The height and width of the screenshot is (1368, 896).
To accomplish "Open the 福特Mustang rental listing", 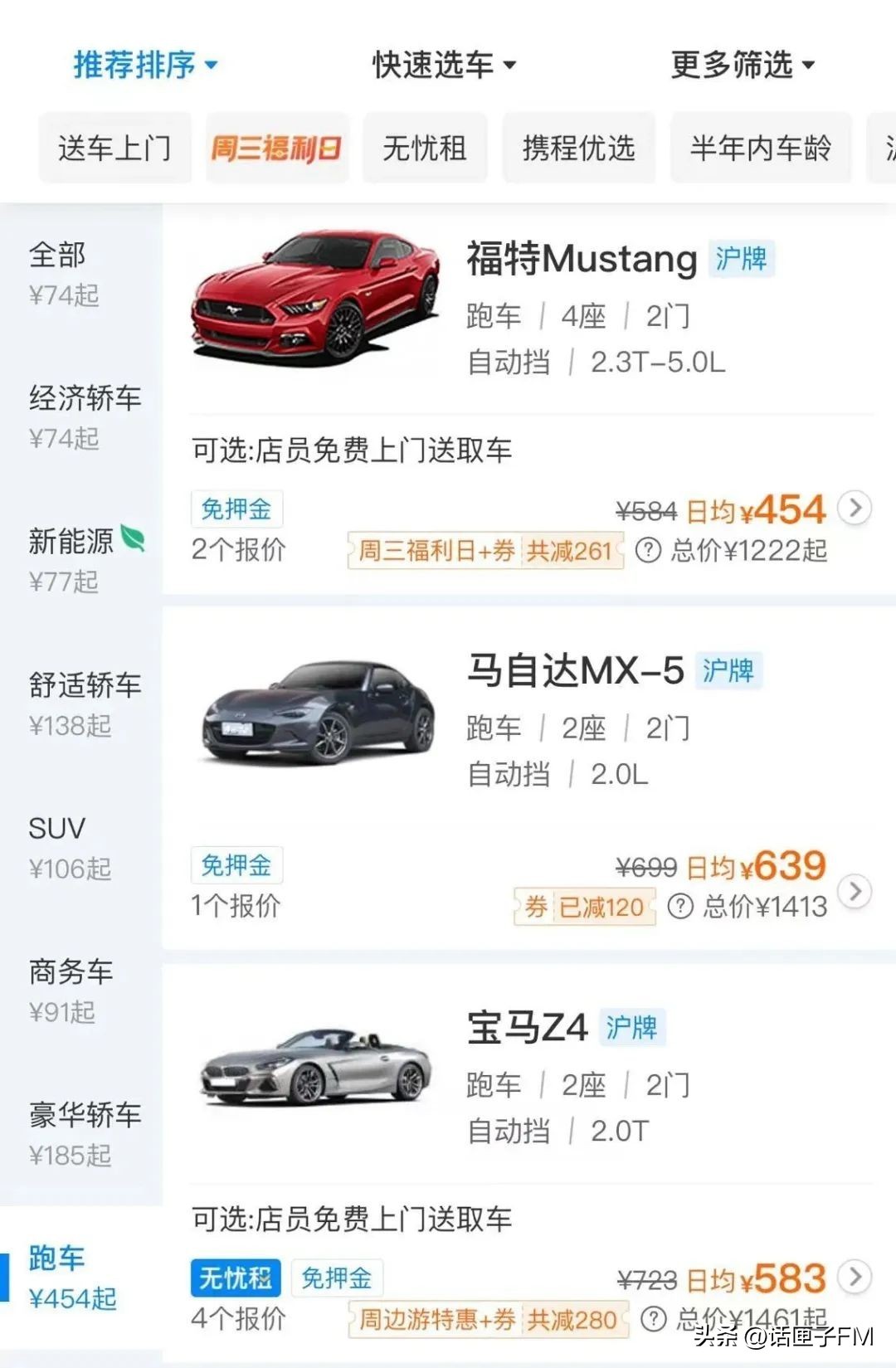I will [581, 259].
